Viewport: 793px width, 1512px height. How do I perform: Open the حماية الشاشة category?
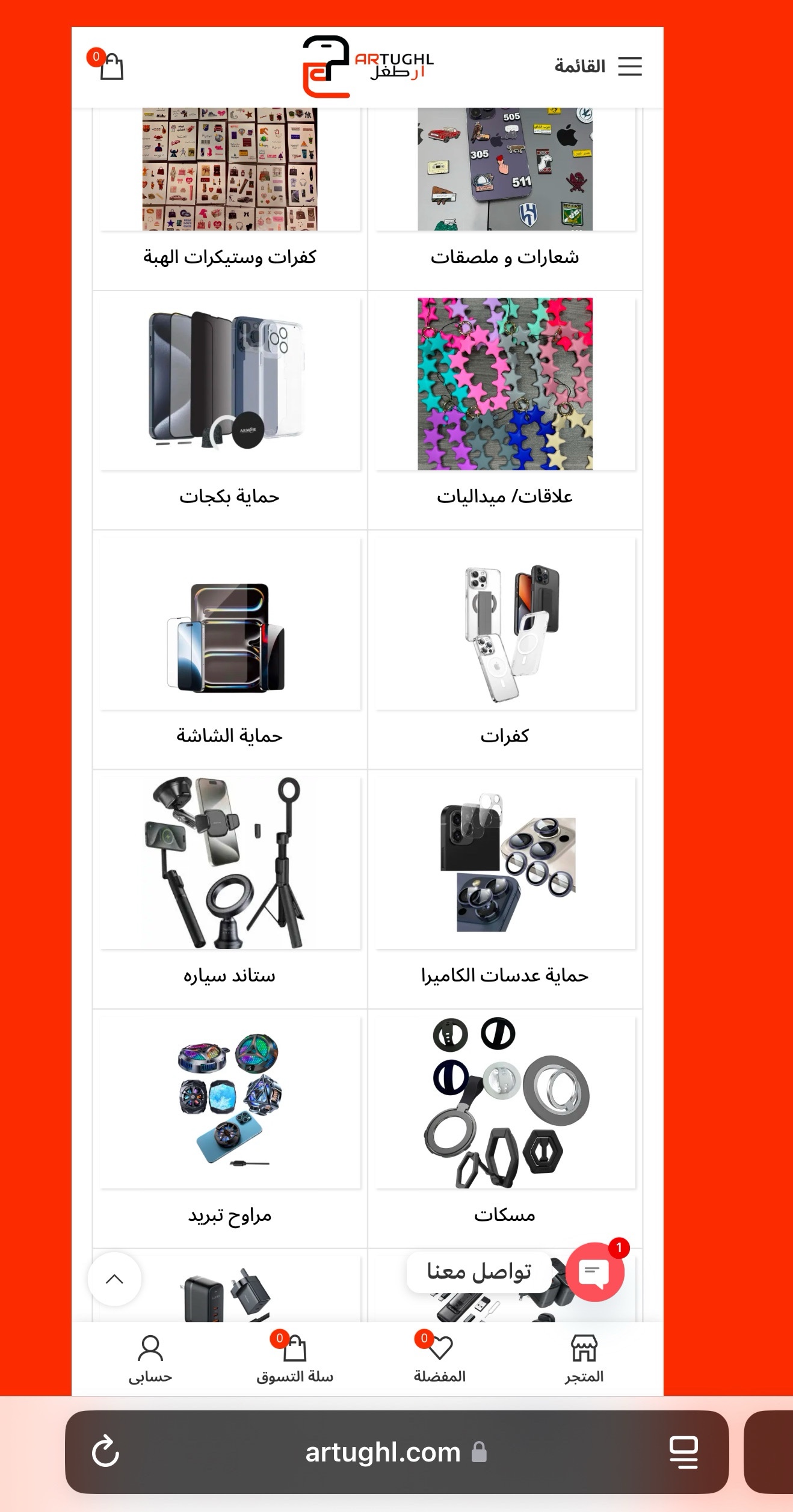[229, 648]
